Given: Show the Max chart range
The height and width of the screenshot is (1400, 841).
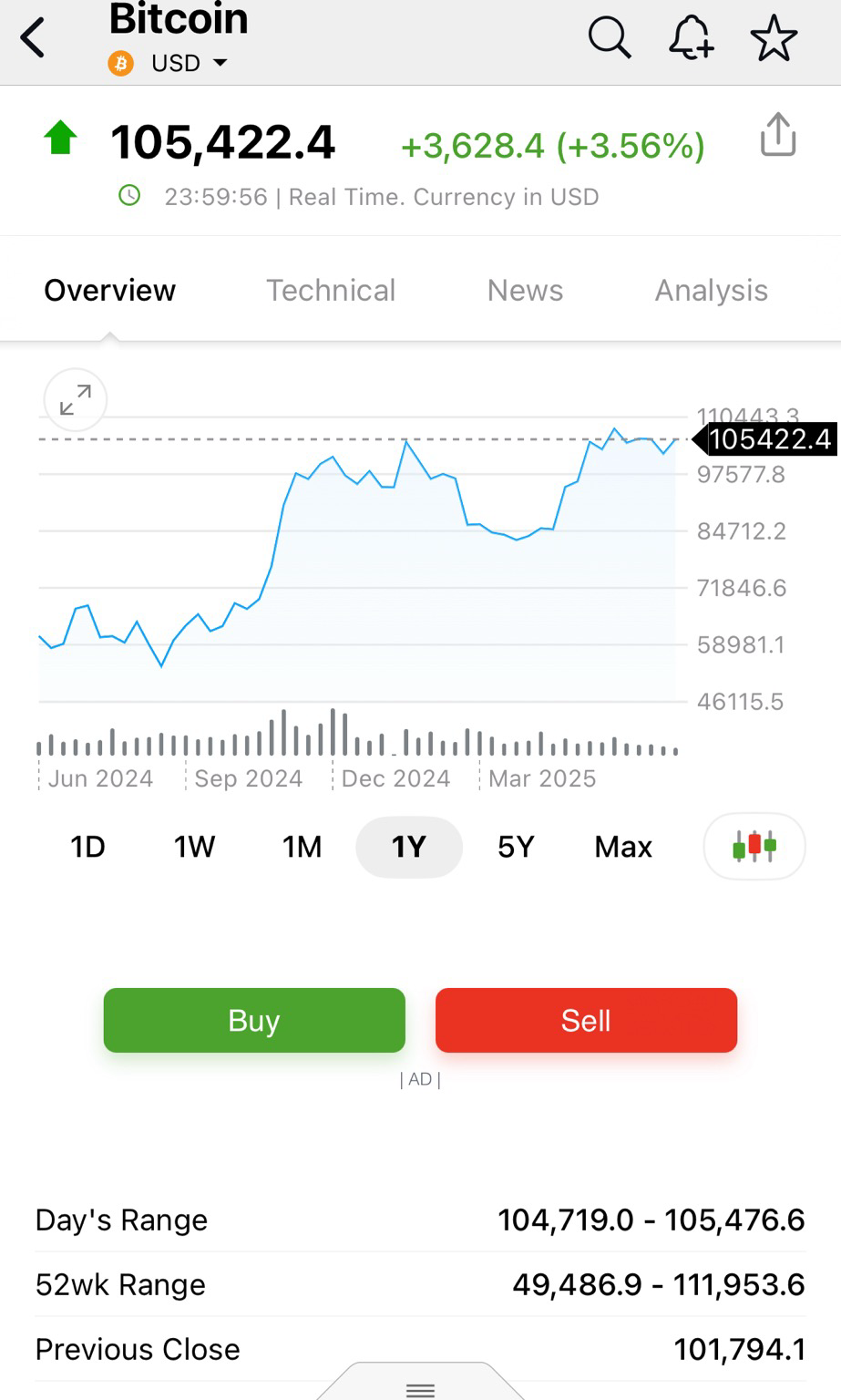Looking at the screenshot, I should (x=623, y=847).
